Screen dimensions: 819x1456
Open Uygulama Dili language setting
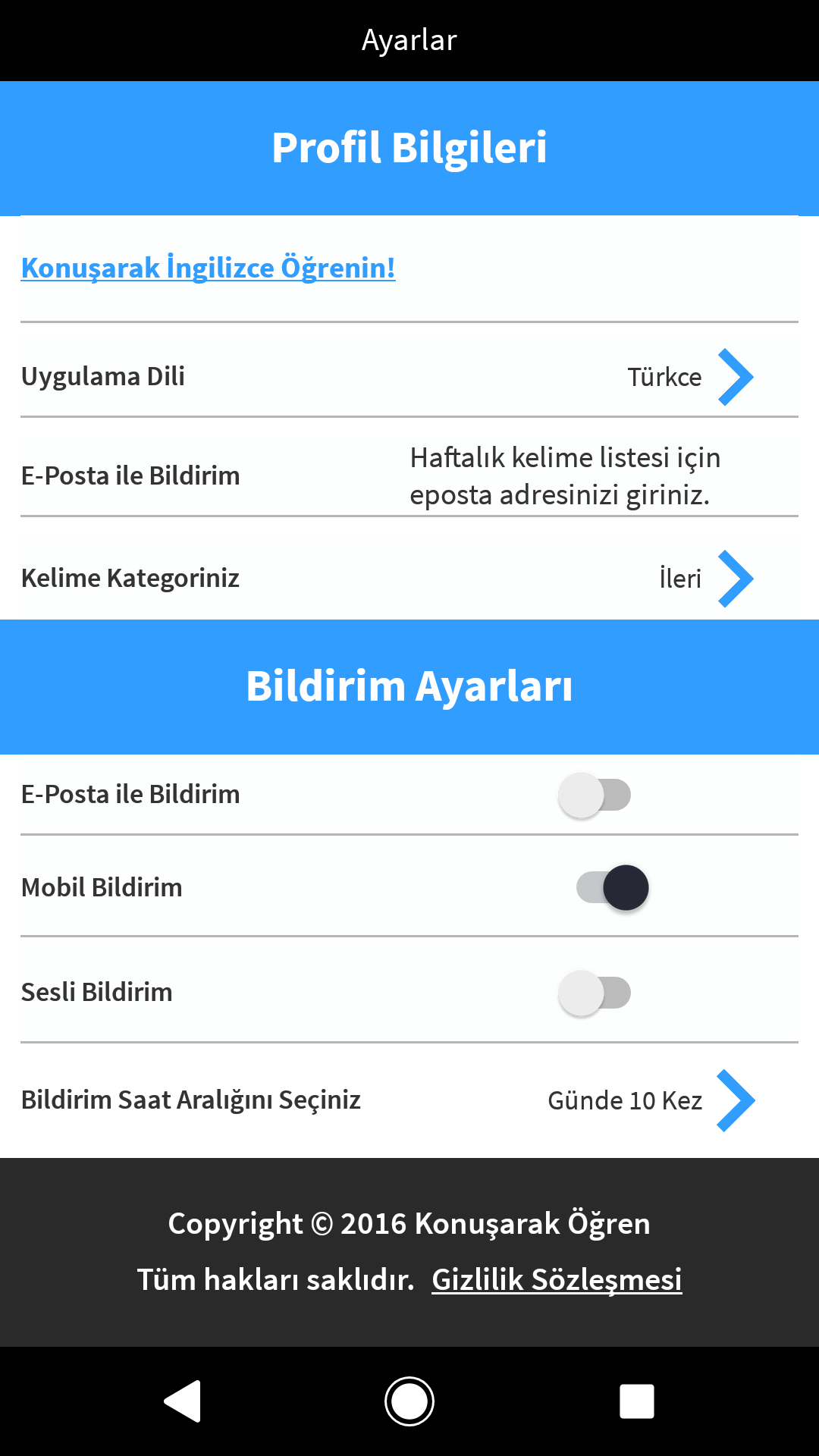409,377
